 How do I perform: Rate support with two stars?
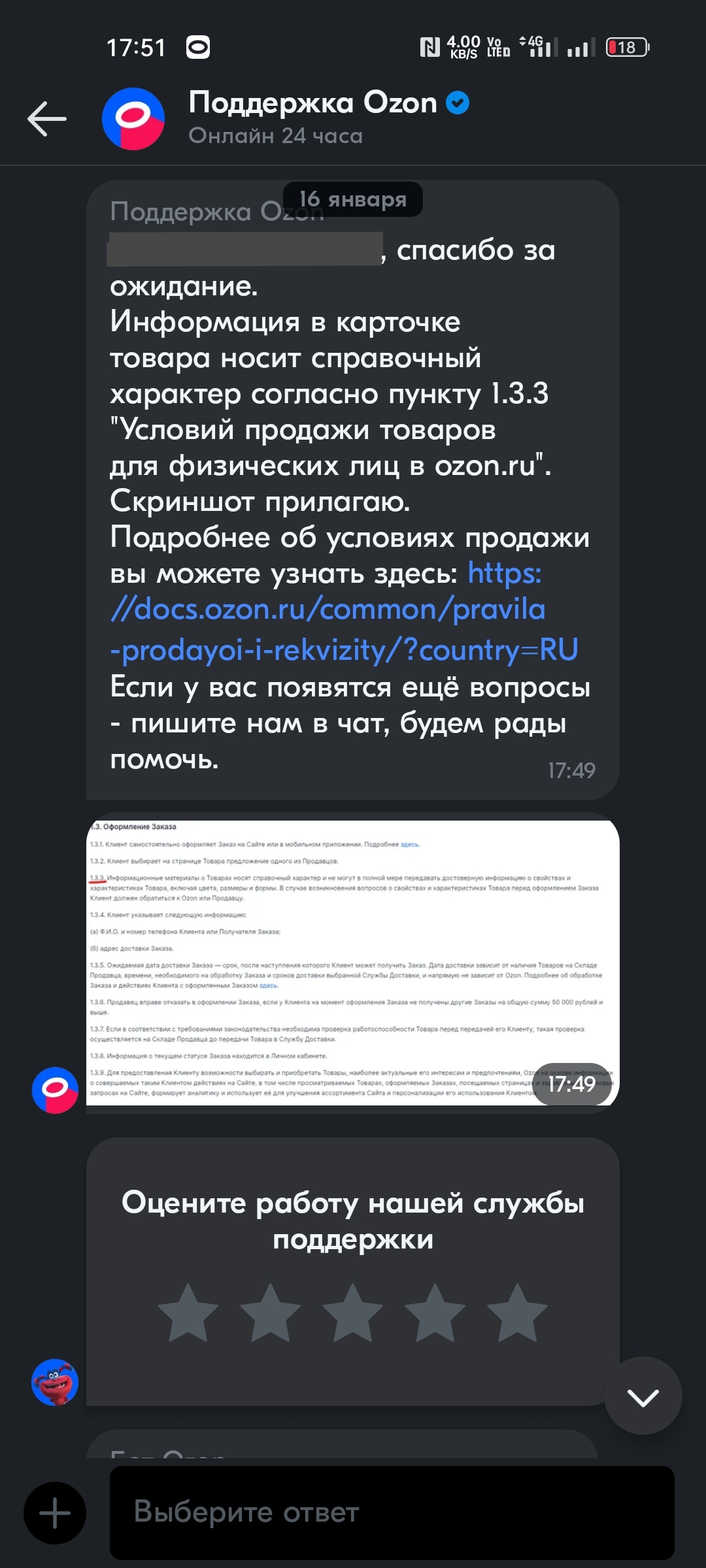271,1313
